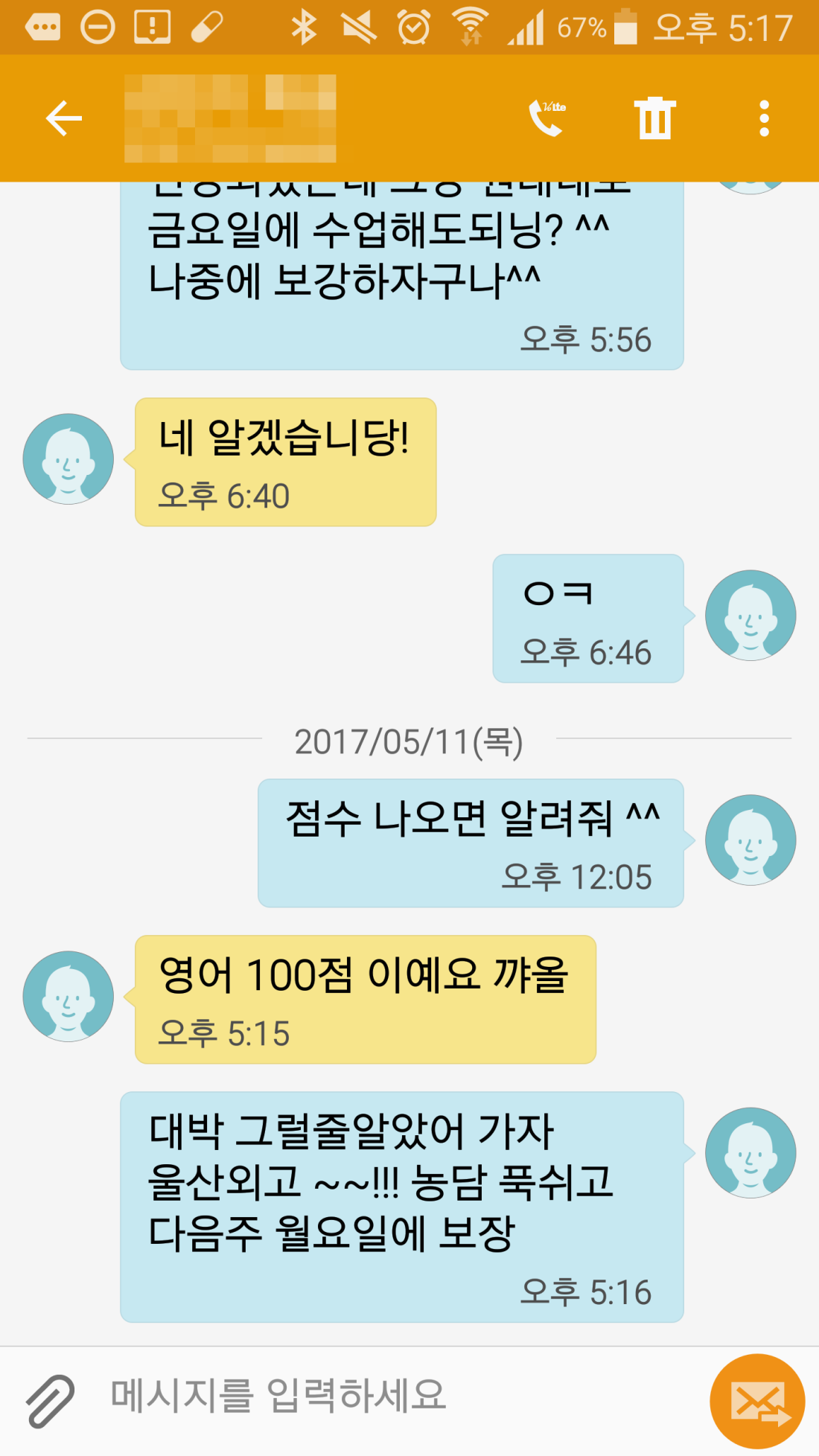Tap the avatar beside 네 알겠습니당! message
Image resolution: width=819 pixels, height=1456 pixels.
point(68,459)
